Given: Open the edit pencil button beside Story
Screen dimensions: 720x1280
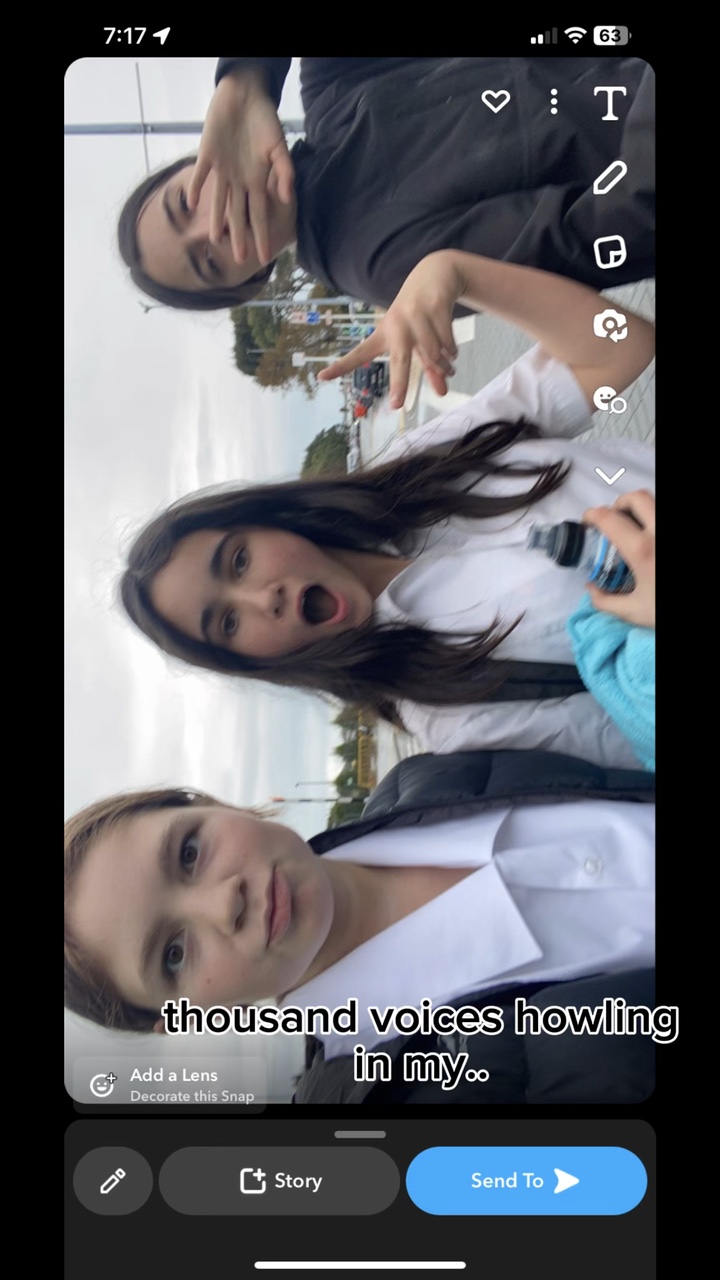Looking at the screenshot, I should [x=113, y=1181].
